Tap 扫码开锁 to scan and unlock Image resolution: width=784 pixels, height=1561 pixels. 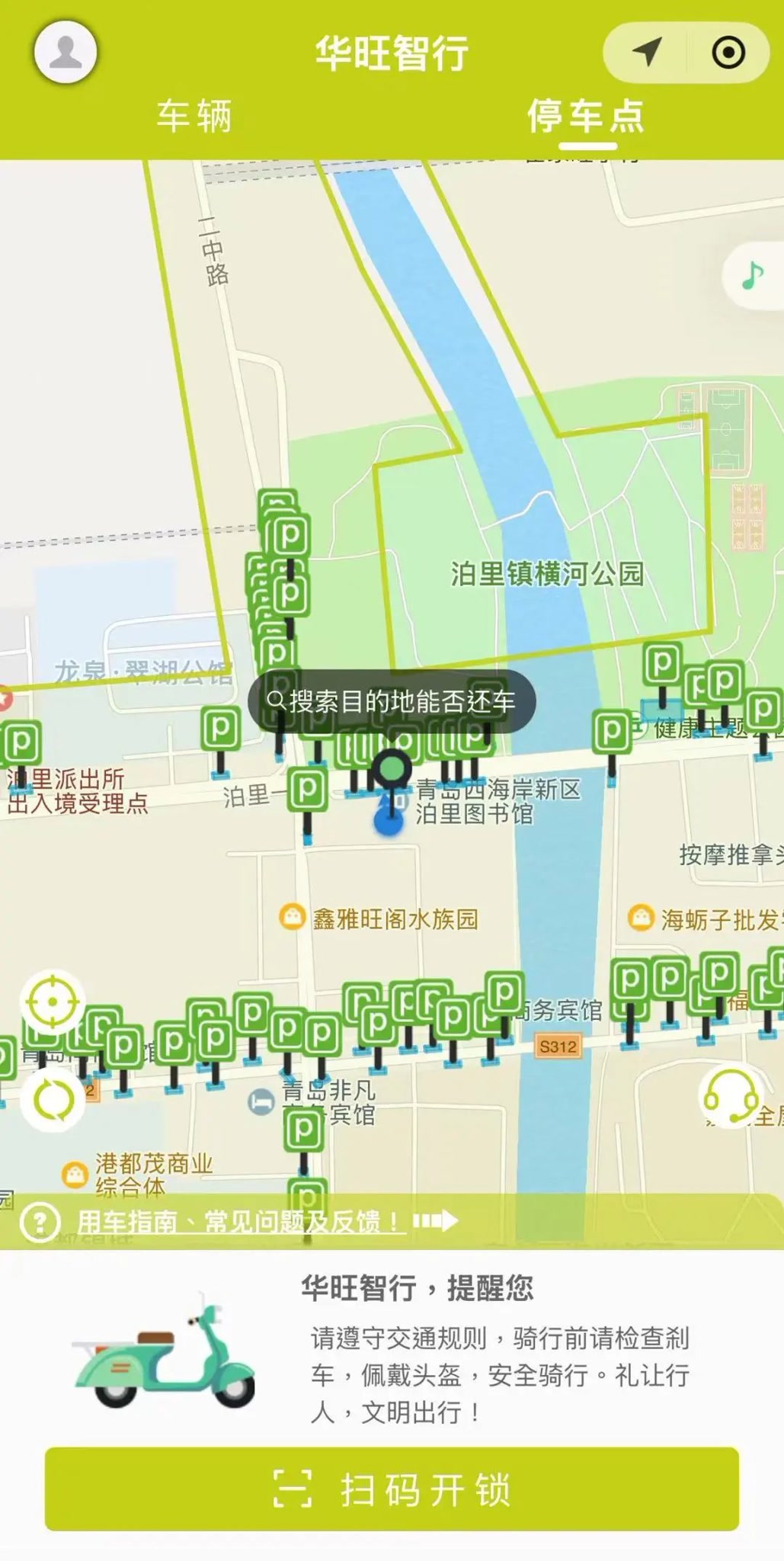click(x=392, y=1489)
